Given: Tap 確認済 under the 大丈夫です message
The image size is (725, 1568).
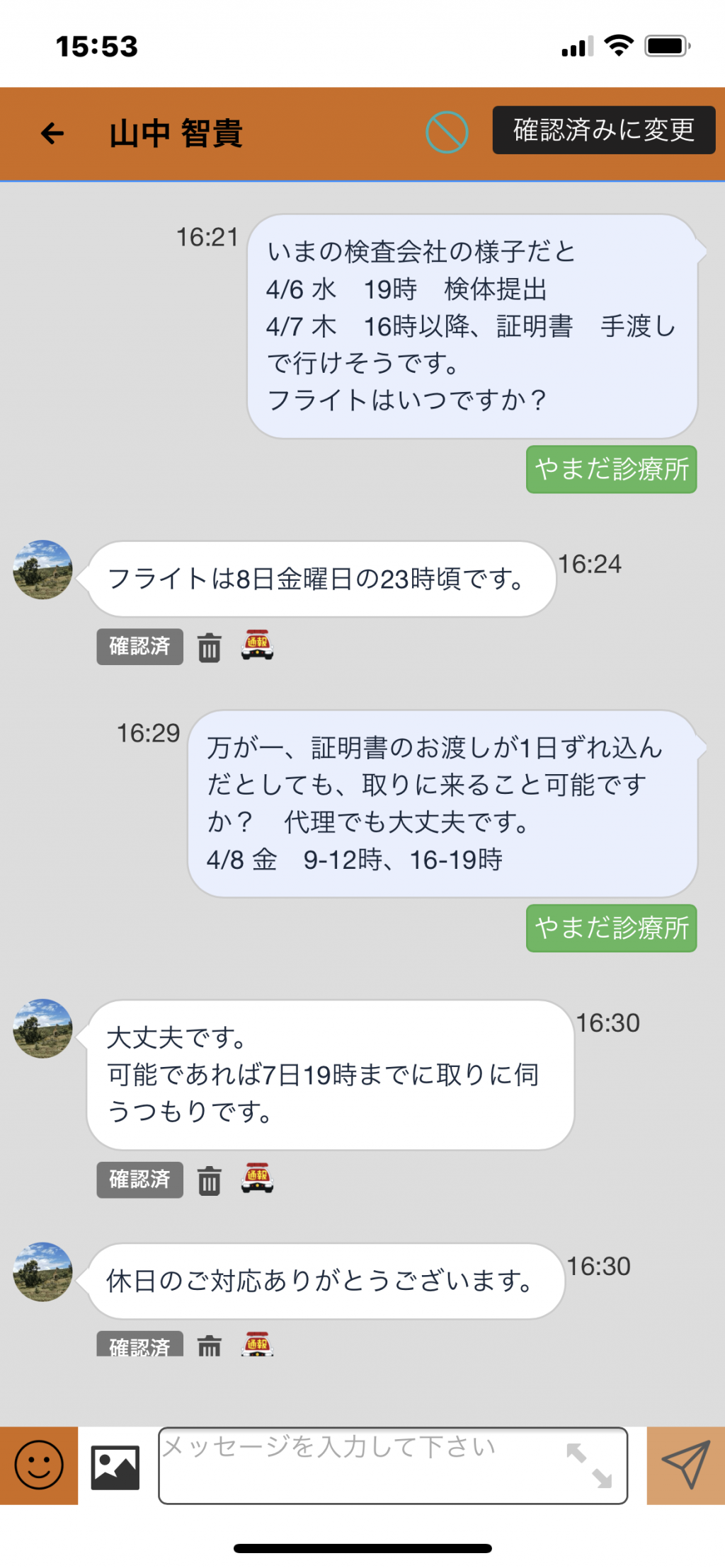Looking at the screenshot, I should tap(139, 1180).
